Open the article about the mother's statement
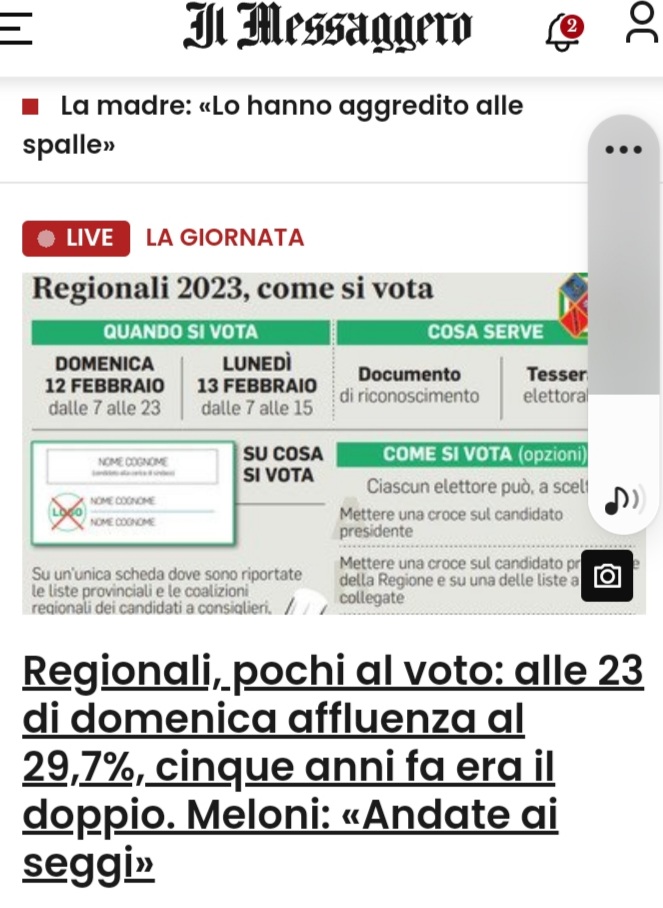The image size is (663, 908). (272, 124)
